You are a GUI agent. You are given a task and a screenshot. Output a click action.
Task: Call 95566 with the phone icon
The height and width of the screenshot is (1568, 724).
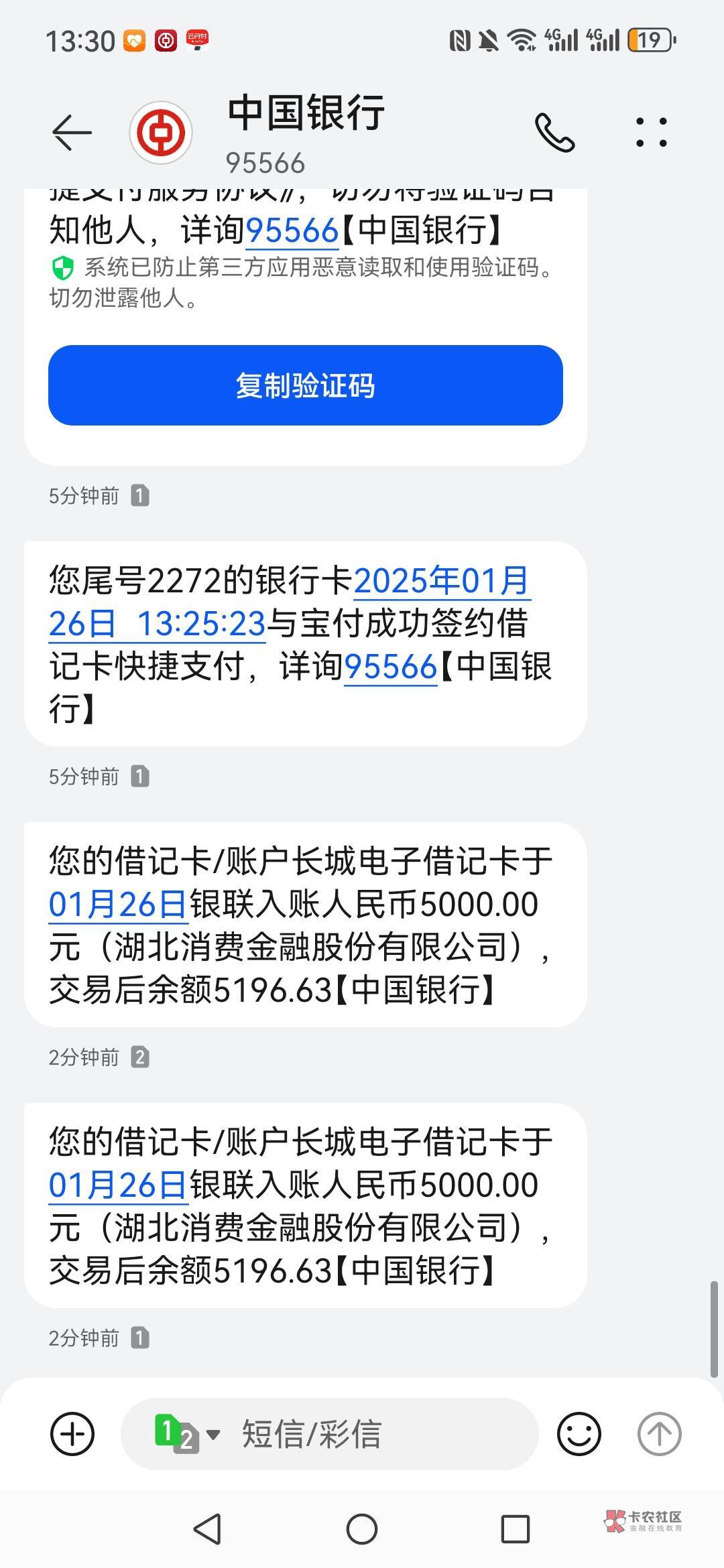pos(554,132)
